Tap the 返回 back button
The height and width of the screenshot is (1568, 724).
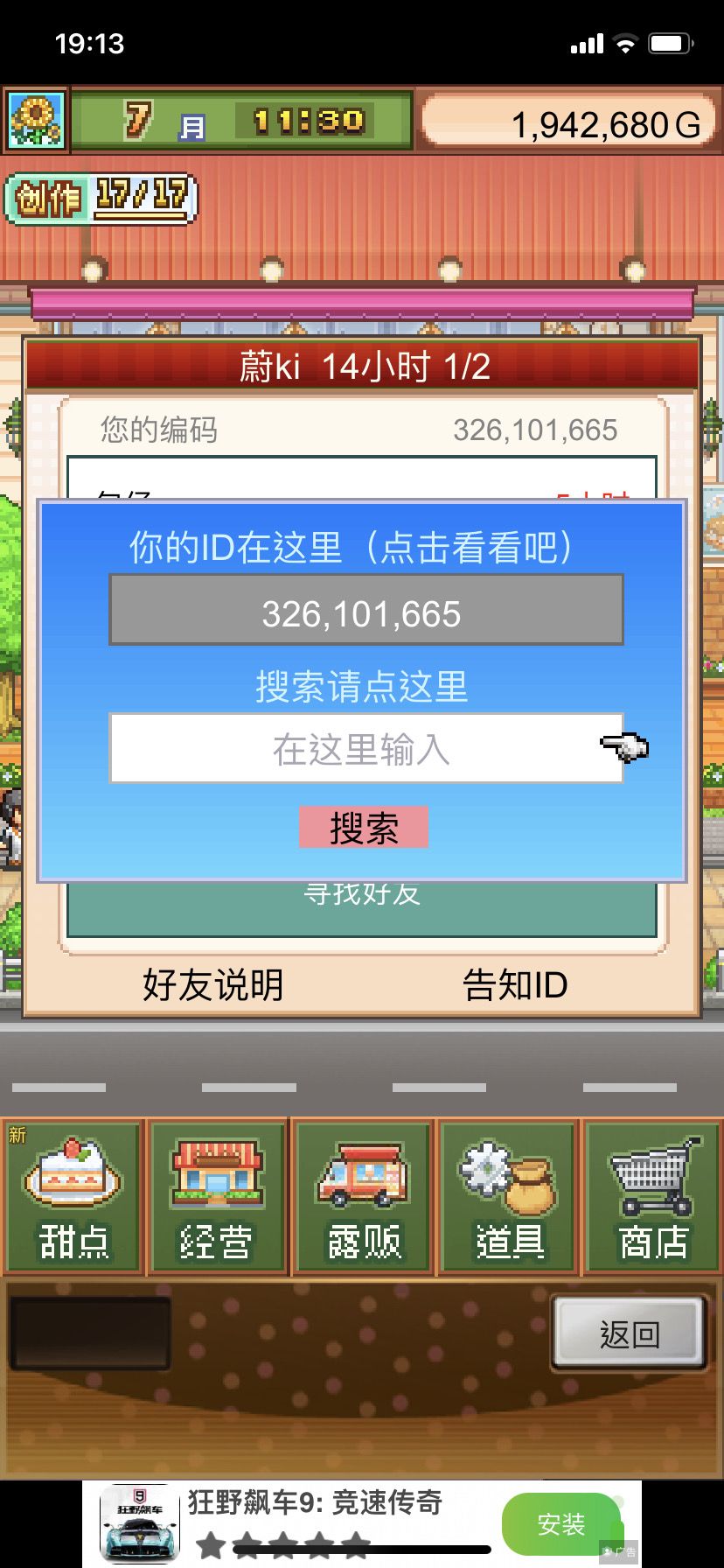[x=630, y=1333]
